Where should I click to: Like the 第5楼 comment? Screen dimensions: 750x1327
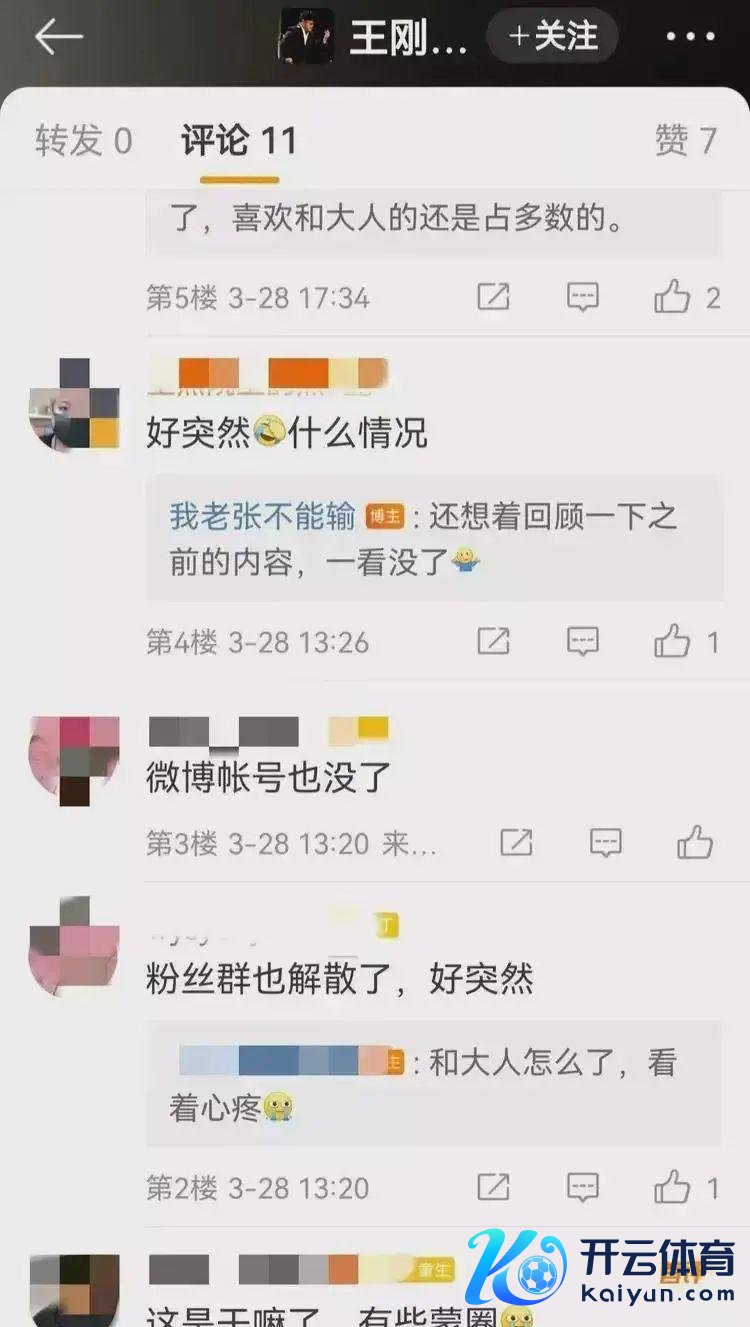point(673,297)
